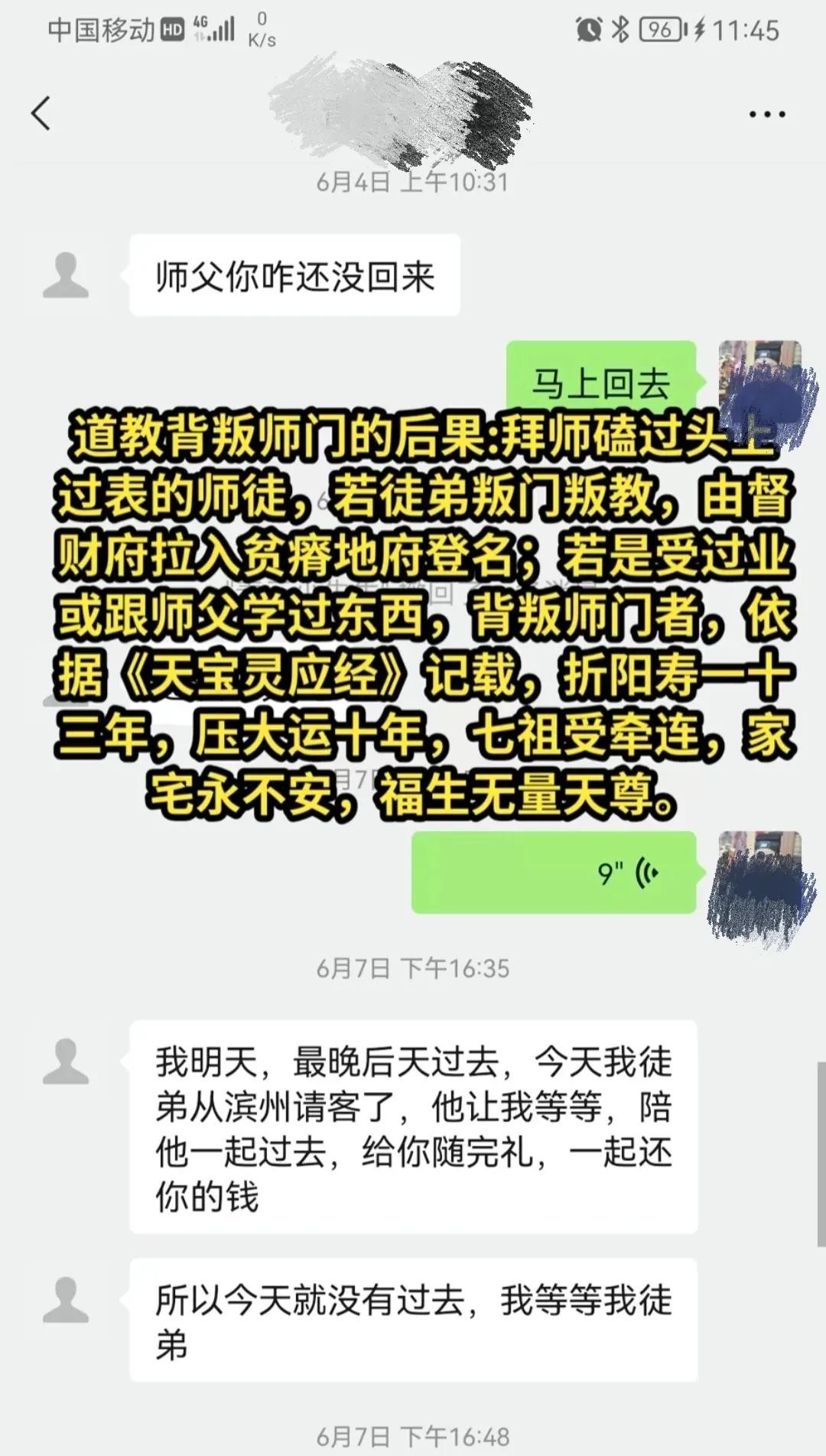Go back to the chat list
This screenshot has width=826, height=1456.
[41, 113]
